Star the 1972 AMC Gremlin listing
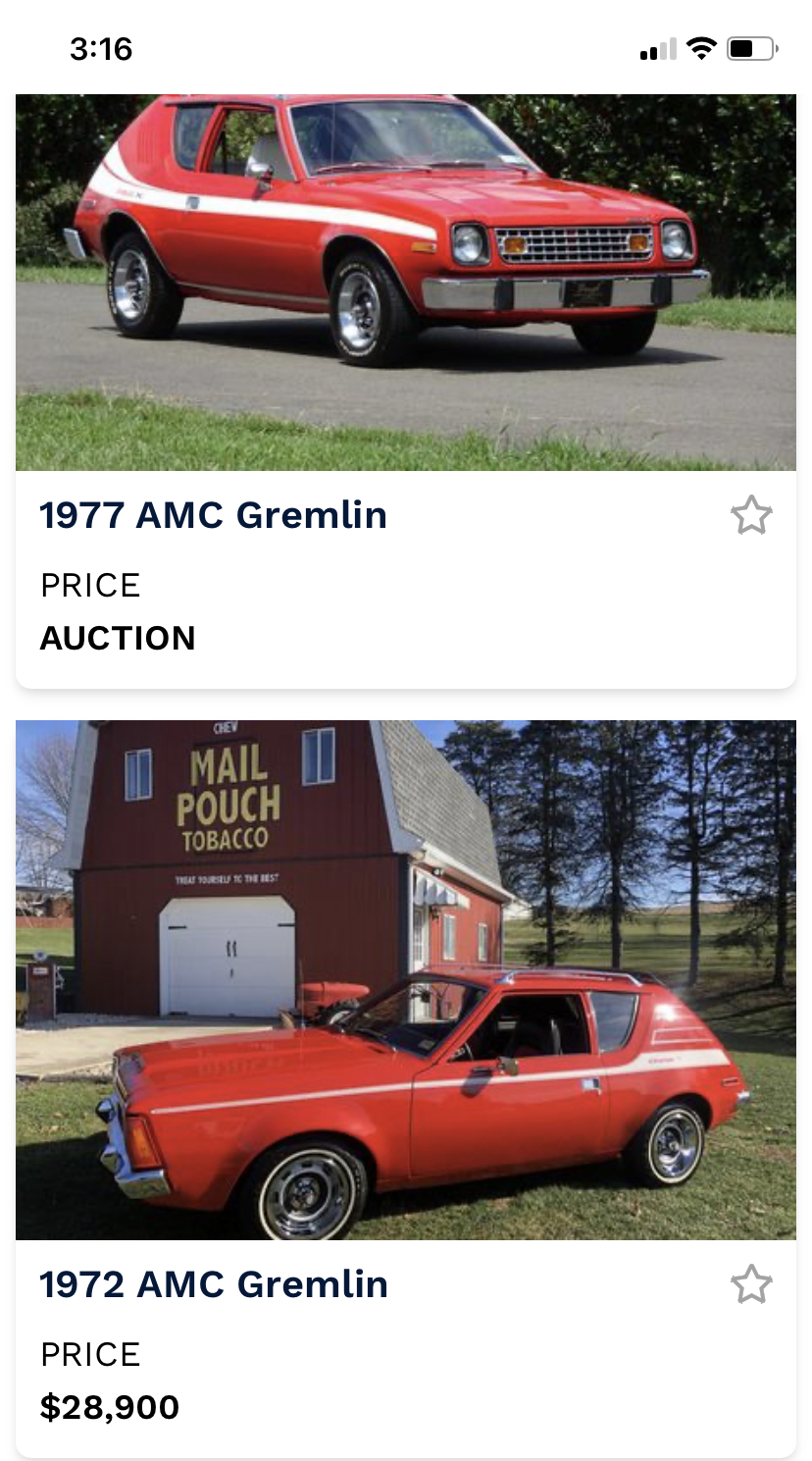This screenshot has width=812, height=1461. [x=751, y=1284]
